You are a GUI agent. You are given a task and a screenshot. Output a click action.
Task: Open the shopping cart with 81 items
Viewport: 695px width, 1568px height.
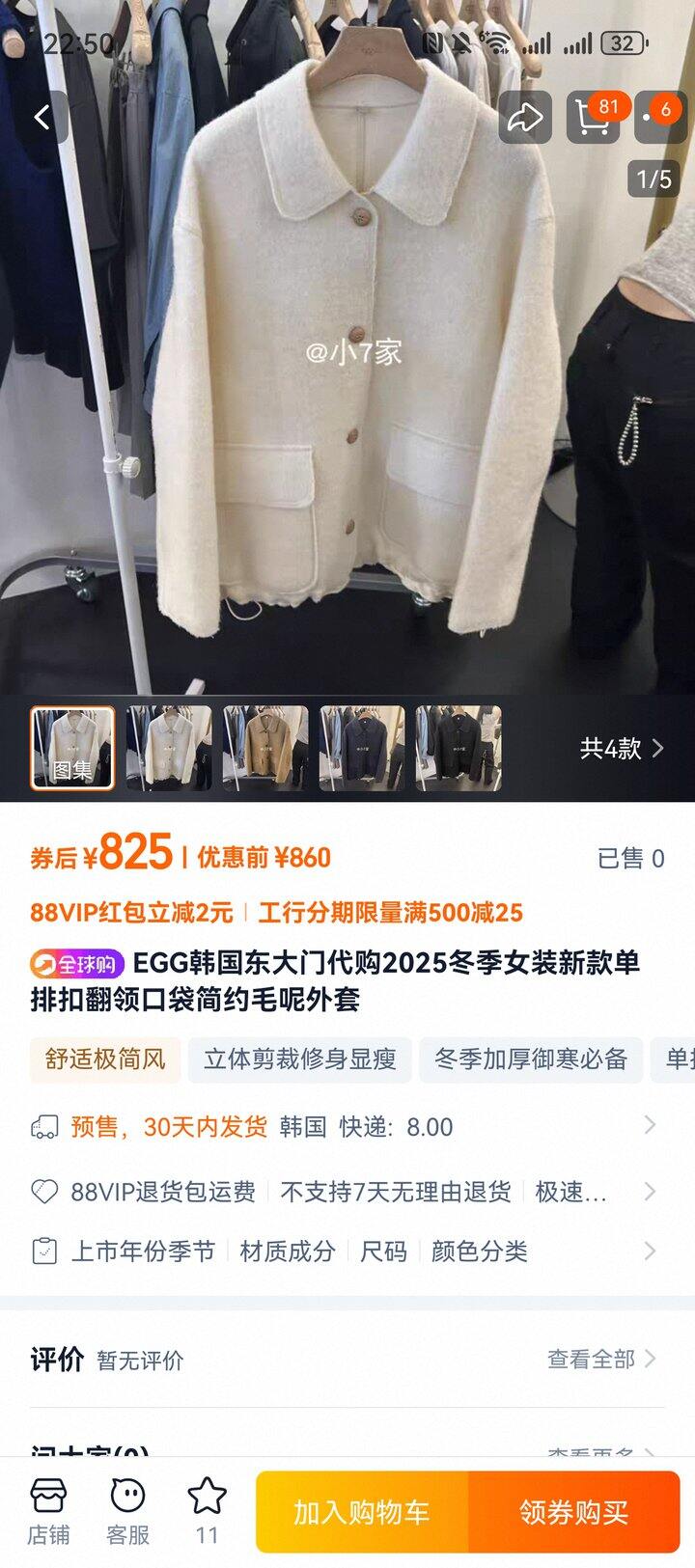[x=592, y=118]
